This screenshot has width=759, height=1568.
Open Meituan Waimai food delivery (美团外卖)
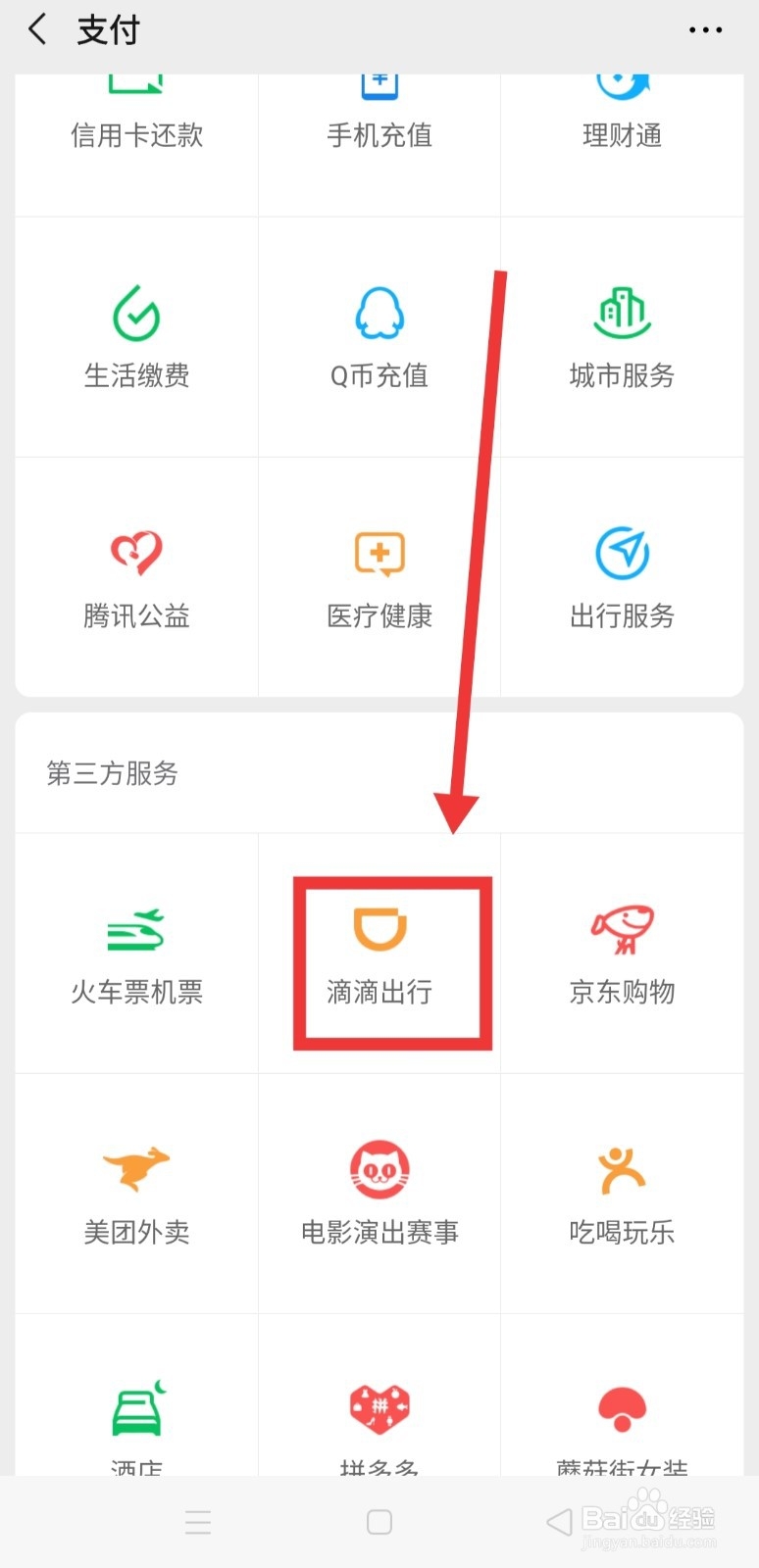(x=136, y=1194)
